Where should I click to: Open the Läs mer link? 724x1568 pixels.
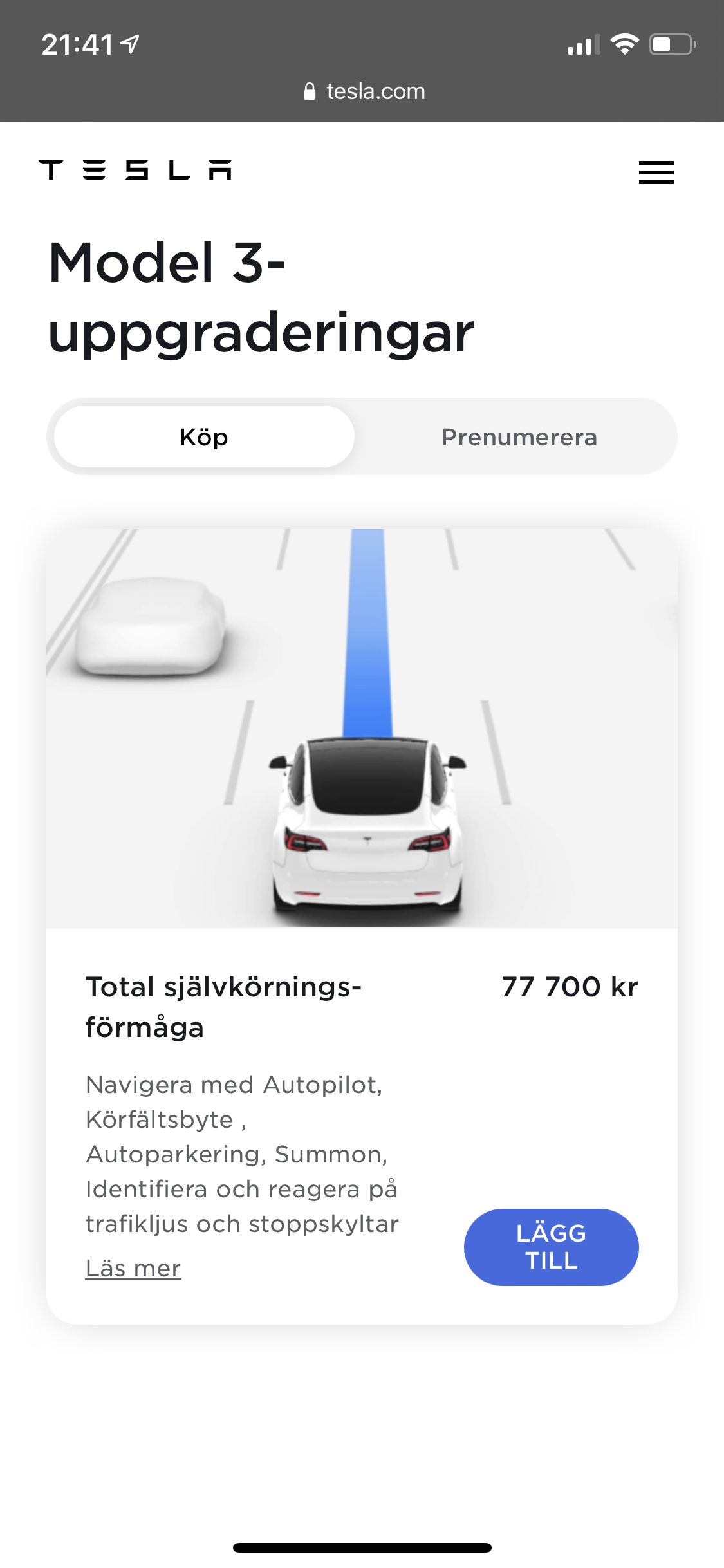133,1269
